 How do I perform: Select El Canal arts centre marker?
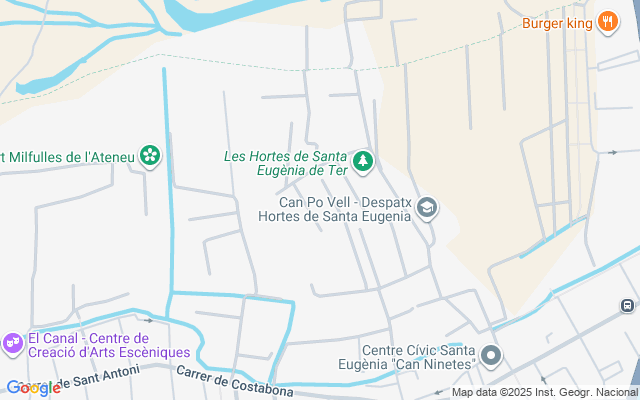coord(13,344)
